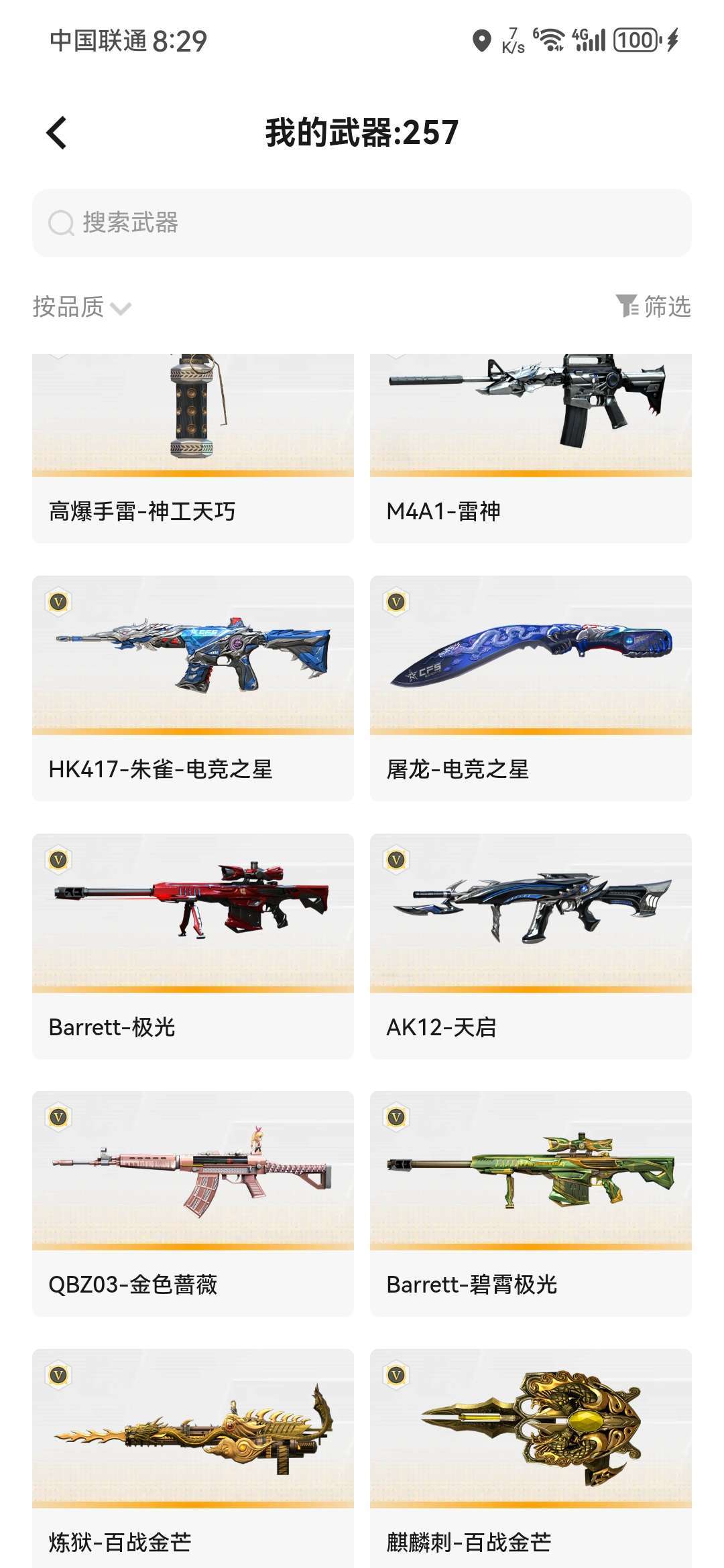Open the Barrett-碧霄极光 weapon card
The height and width of the screenshot is (1568, 724).
tap(530, 1203)
